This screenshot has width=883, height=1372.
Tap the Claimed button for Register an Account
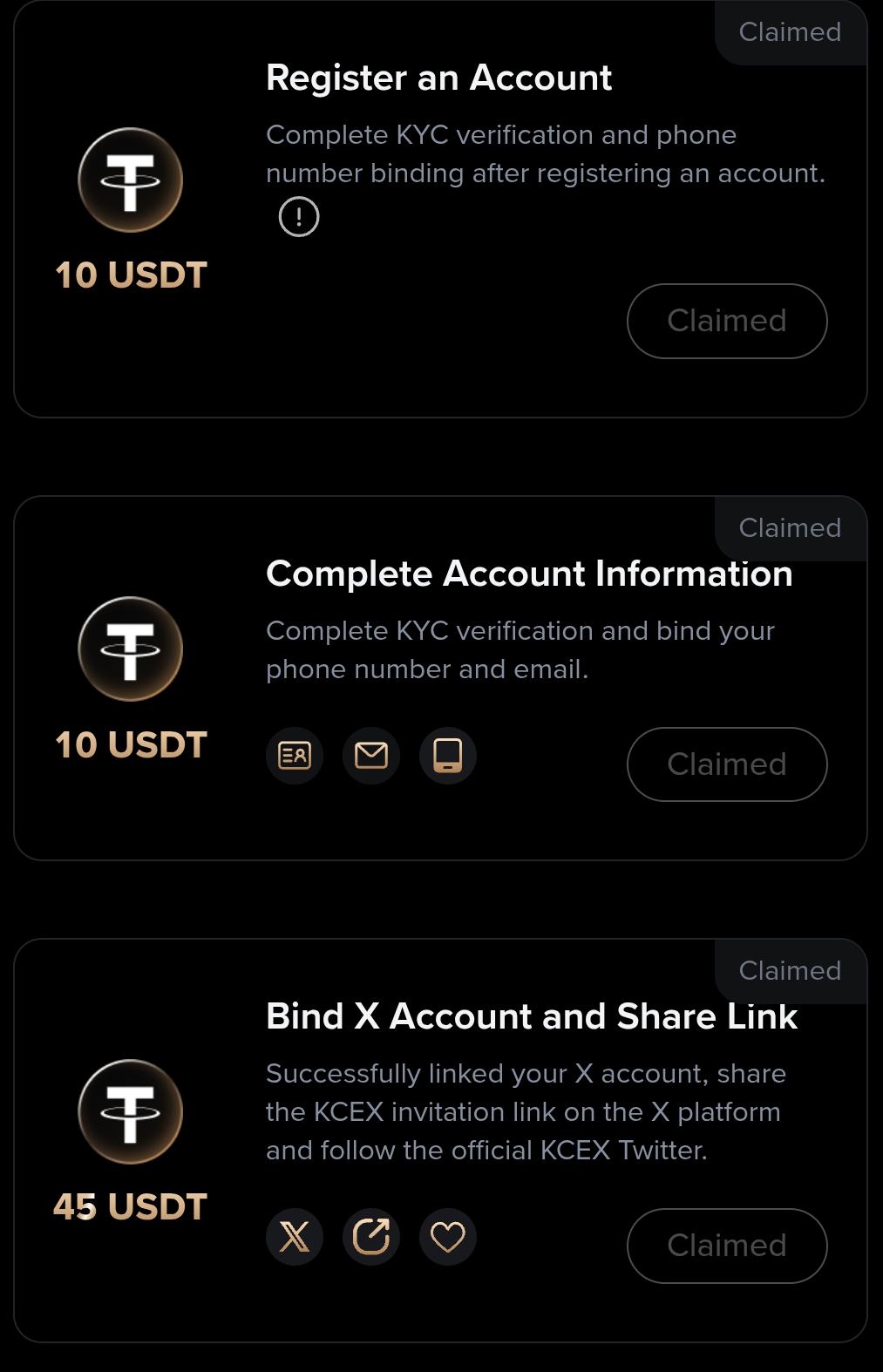[727, 321]
